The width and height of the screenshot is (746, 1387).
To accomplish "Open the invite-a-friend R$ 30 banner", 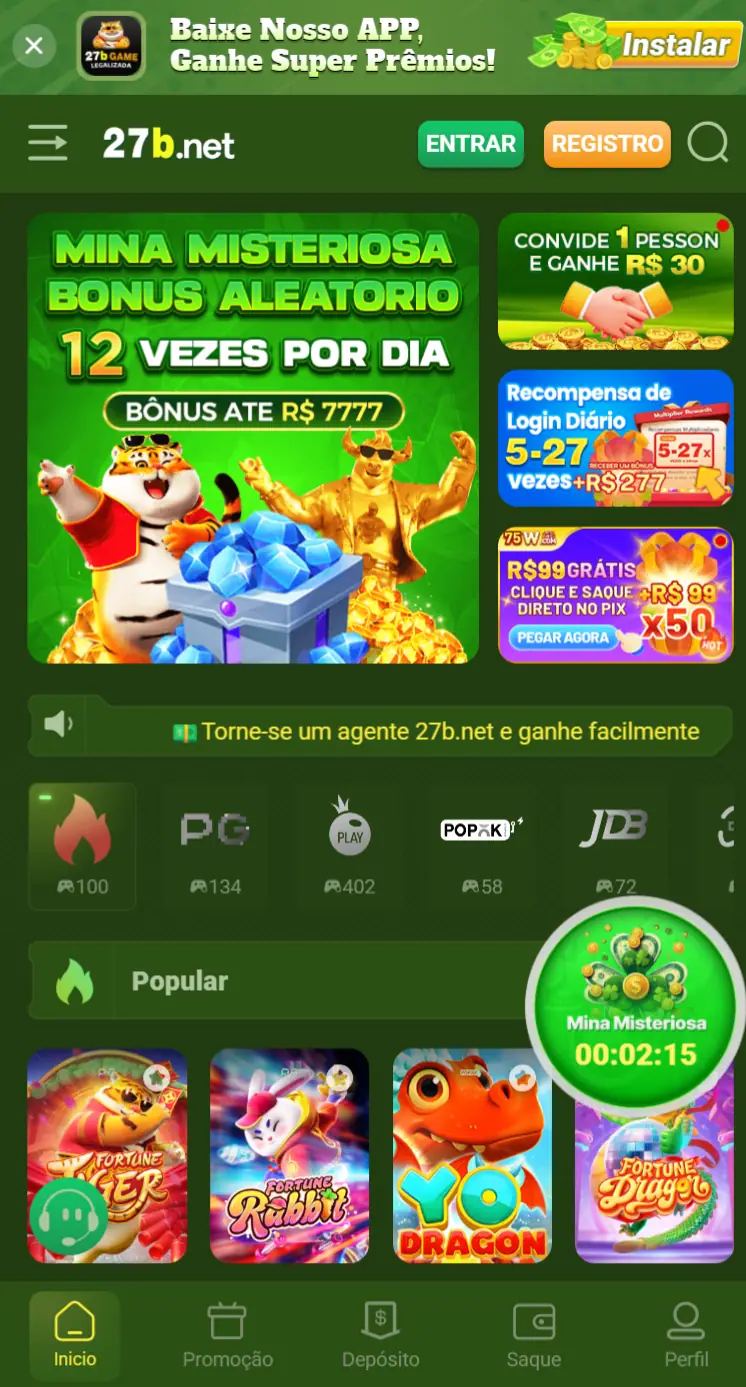I will pos(615,281).
